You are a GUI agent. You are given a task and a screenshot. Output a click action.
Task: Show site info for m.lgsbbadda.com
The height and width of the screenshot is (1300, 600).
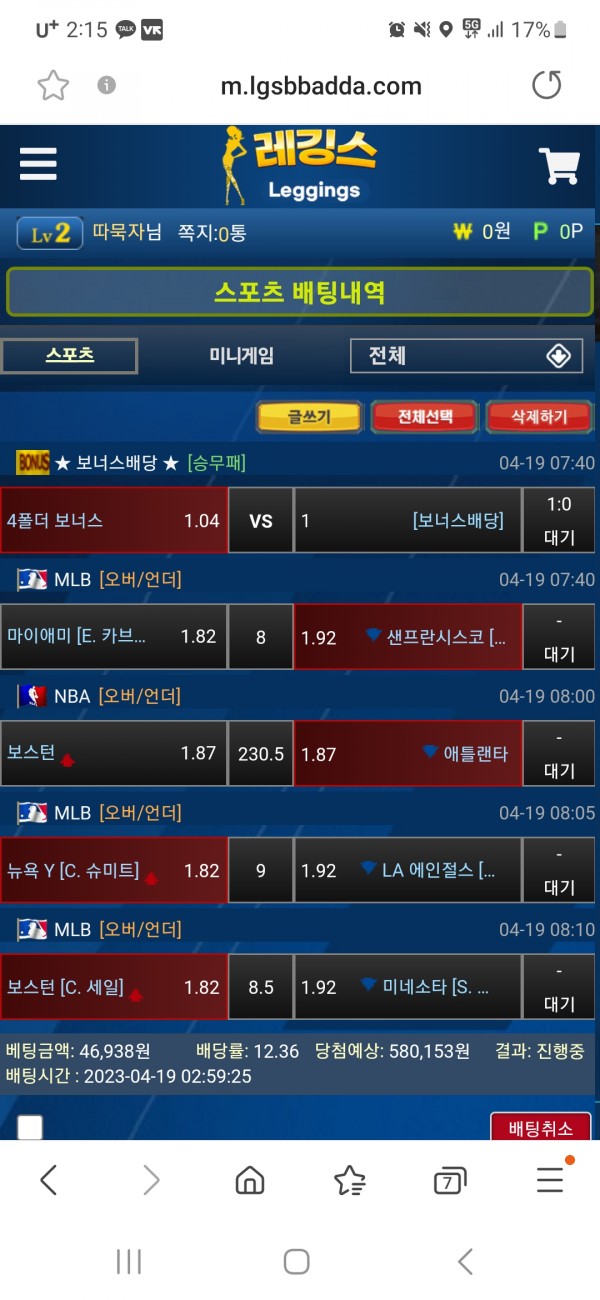click(107, 86)
